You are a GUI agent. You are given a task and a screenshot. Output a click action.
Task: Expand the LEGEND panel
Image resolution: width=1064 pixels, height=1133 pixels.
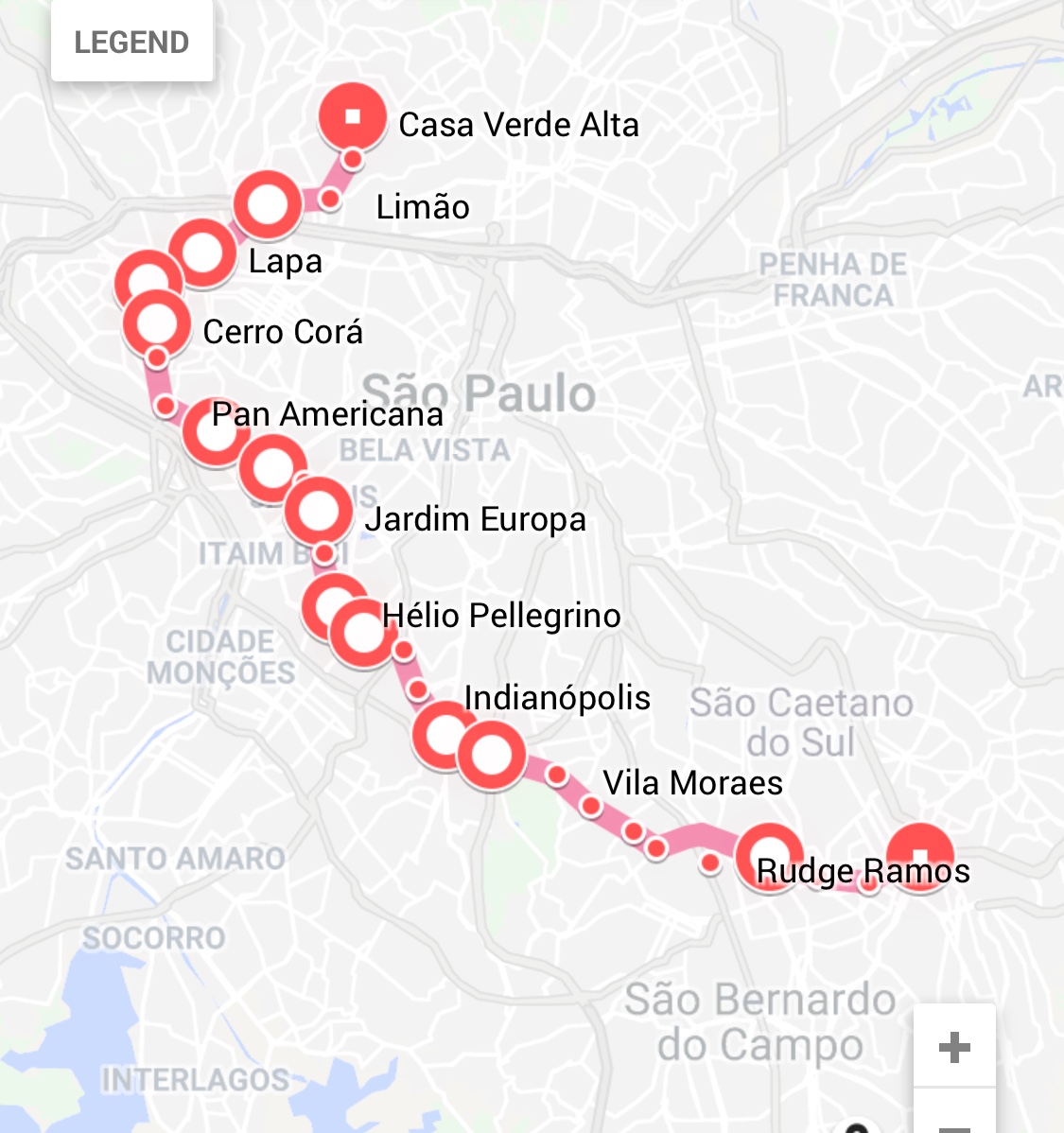tap(132, 40)
